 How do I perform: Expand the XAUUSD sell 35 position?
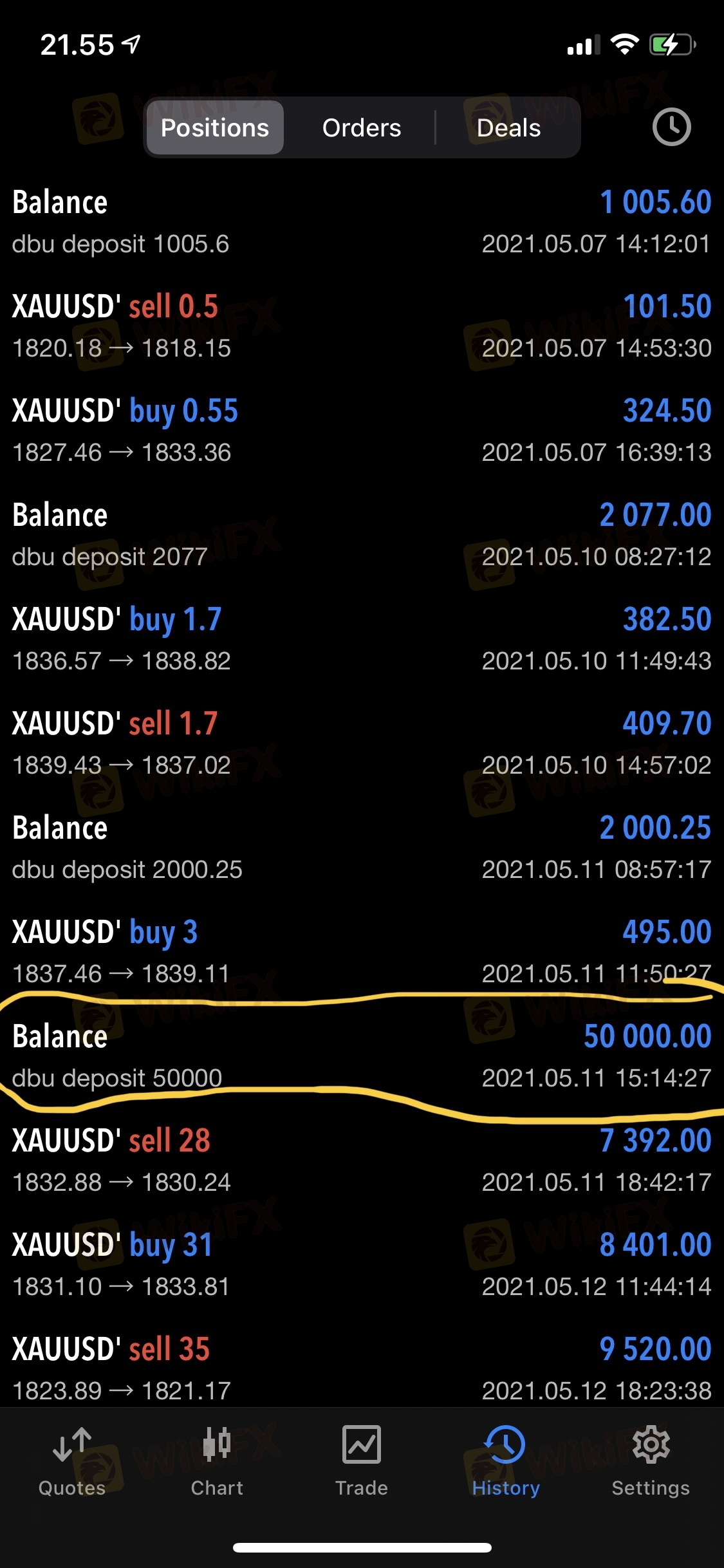[362, 1369]
